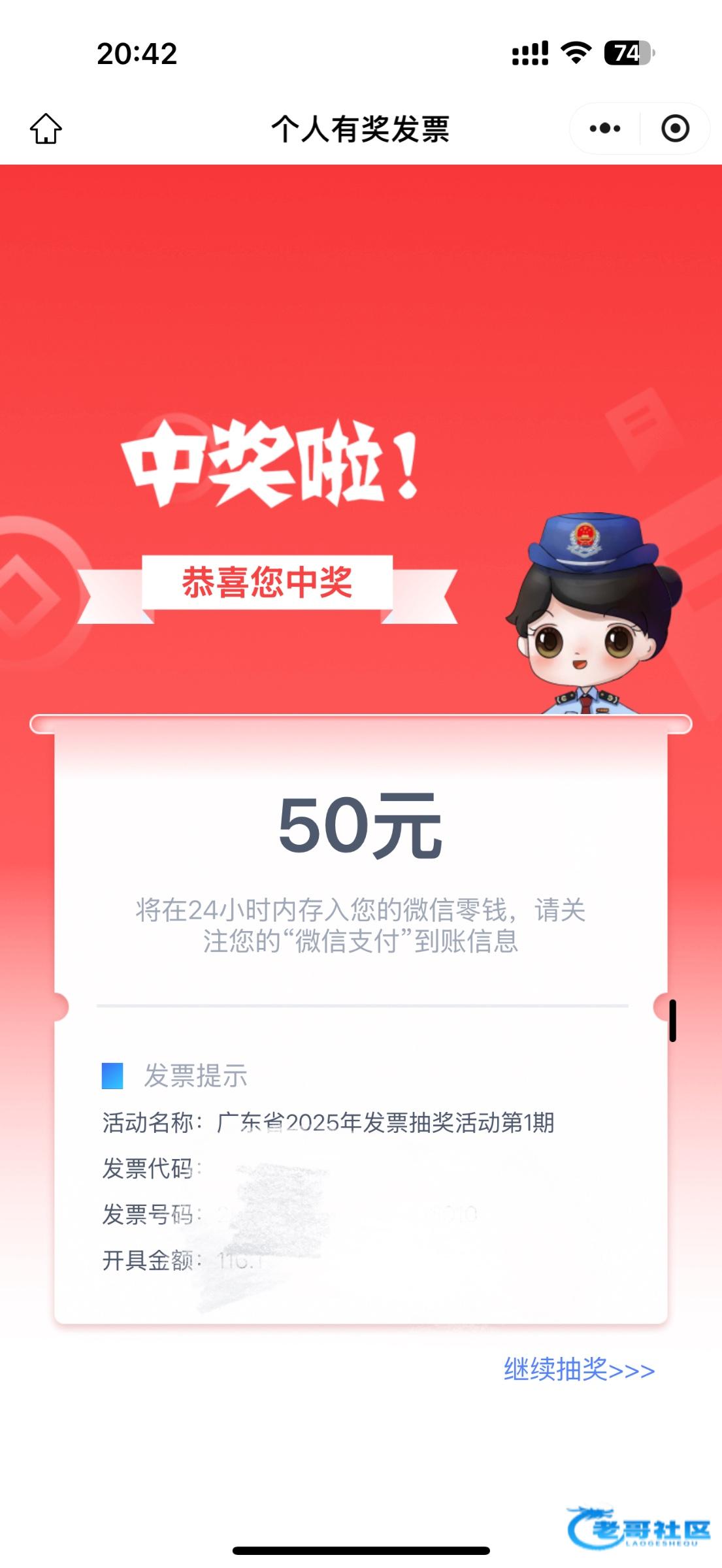
Task: Close the mini program via circle button
Action: click(675, 128)
